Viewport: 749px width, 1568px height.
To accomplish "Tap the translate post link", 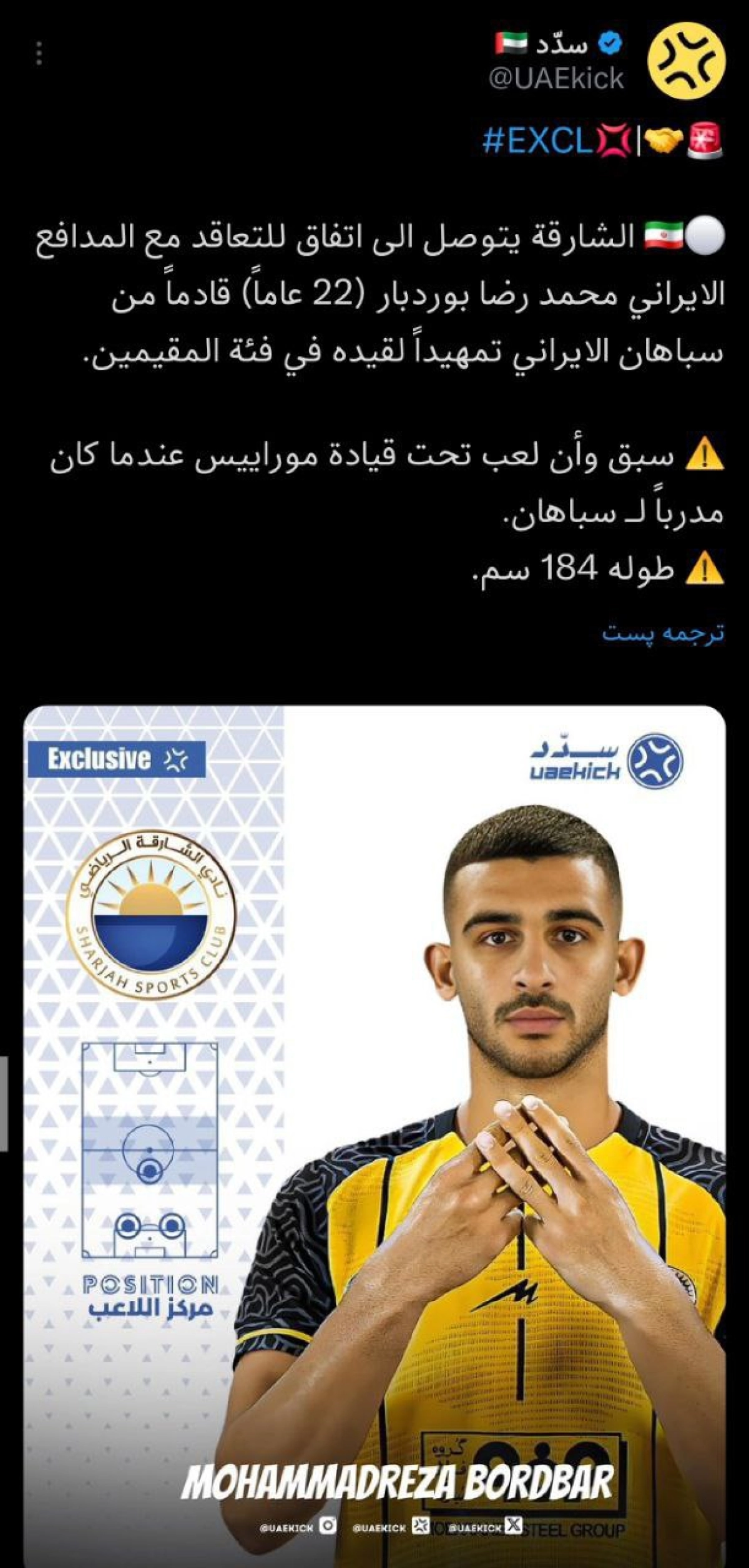I will [663, 632].
